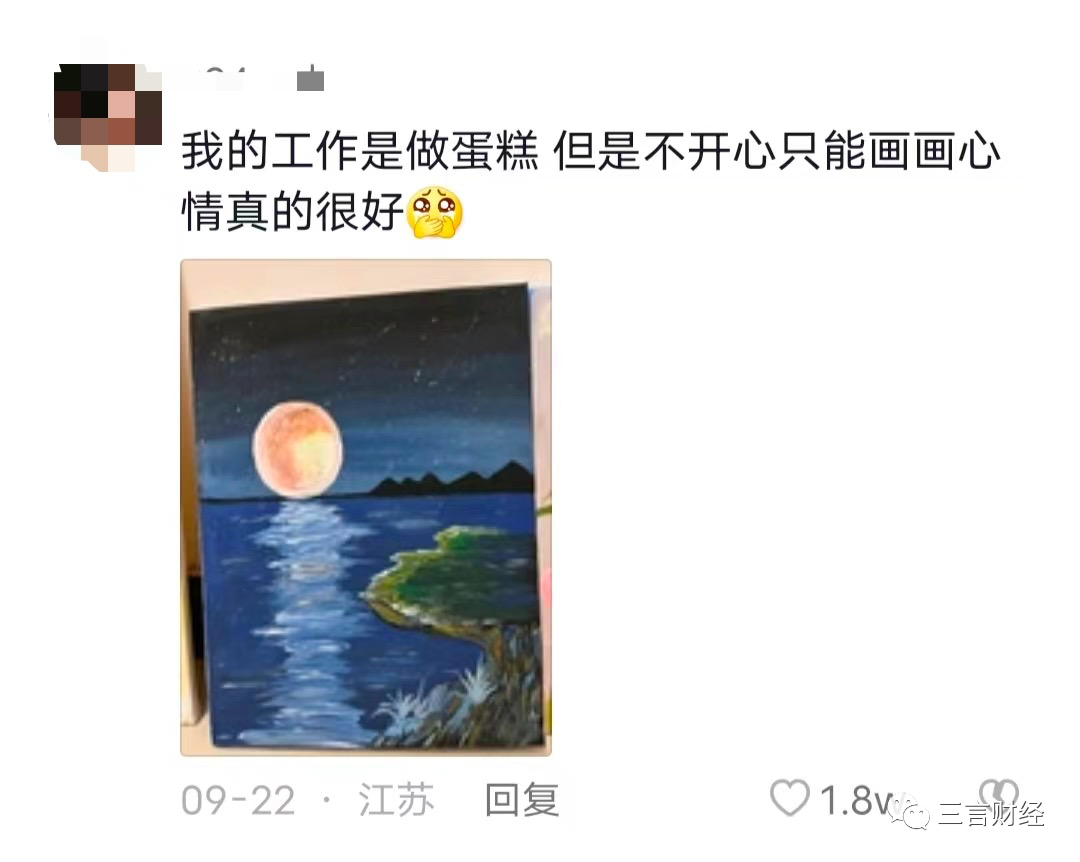1080x862 pixels.
Task: Dislike the comment with the broken heart
Action: point(998,794)
